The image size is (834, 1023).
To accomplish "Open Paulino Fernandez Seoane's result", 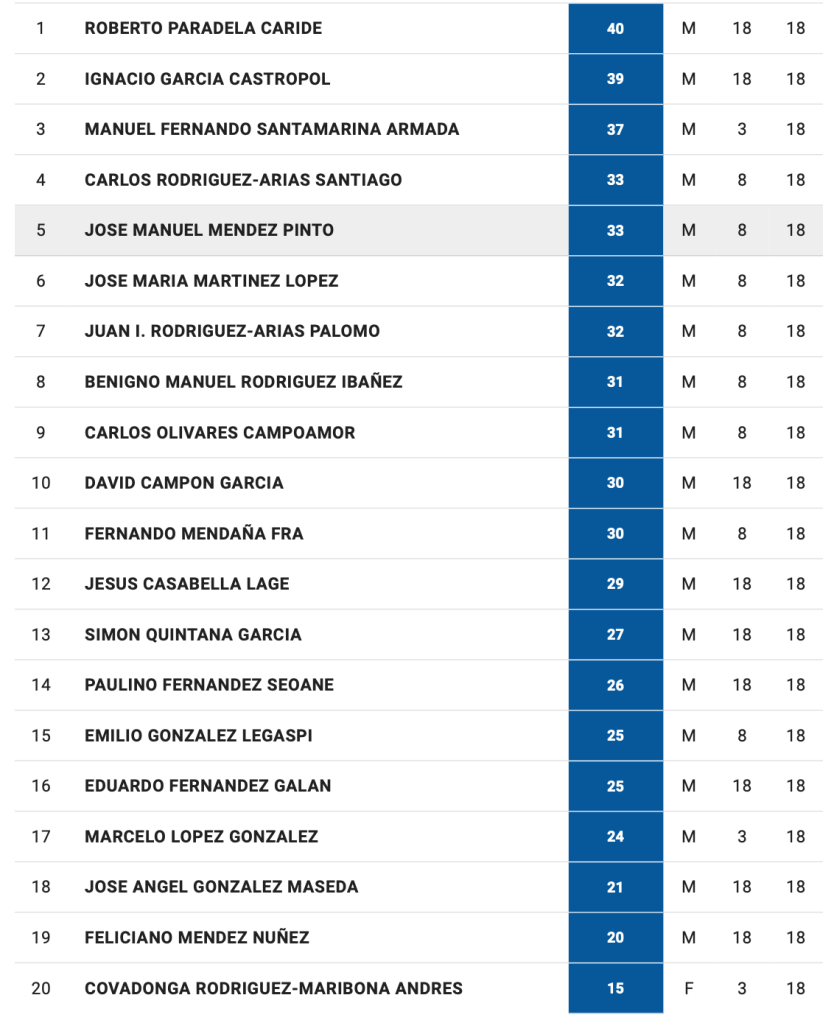I will [x=209, y=685].
